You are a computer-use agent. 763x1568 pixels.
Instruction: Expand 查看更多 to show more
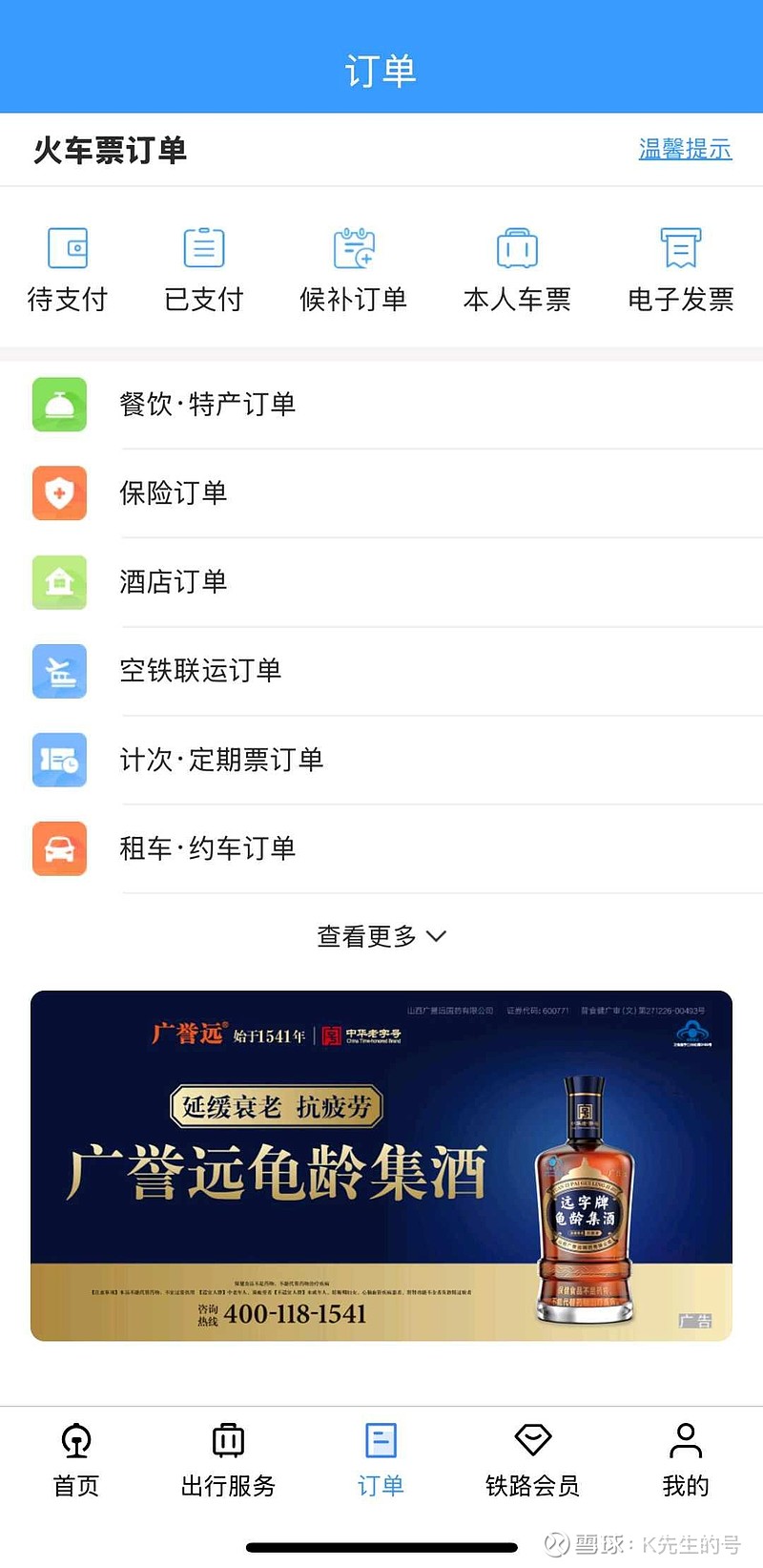(381, 936)
